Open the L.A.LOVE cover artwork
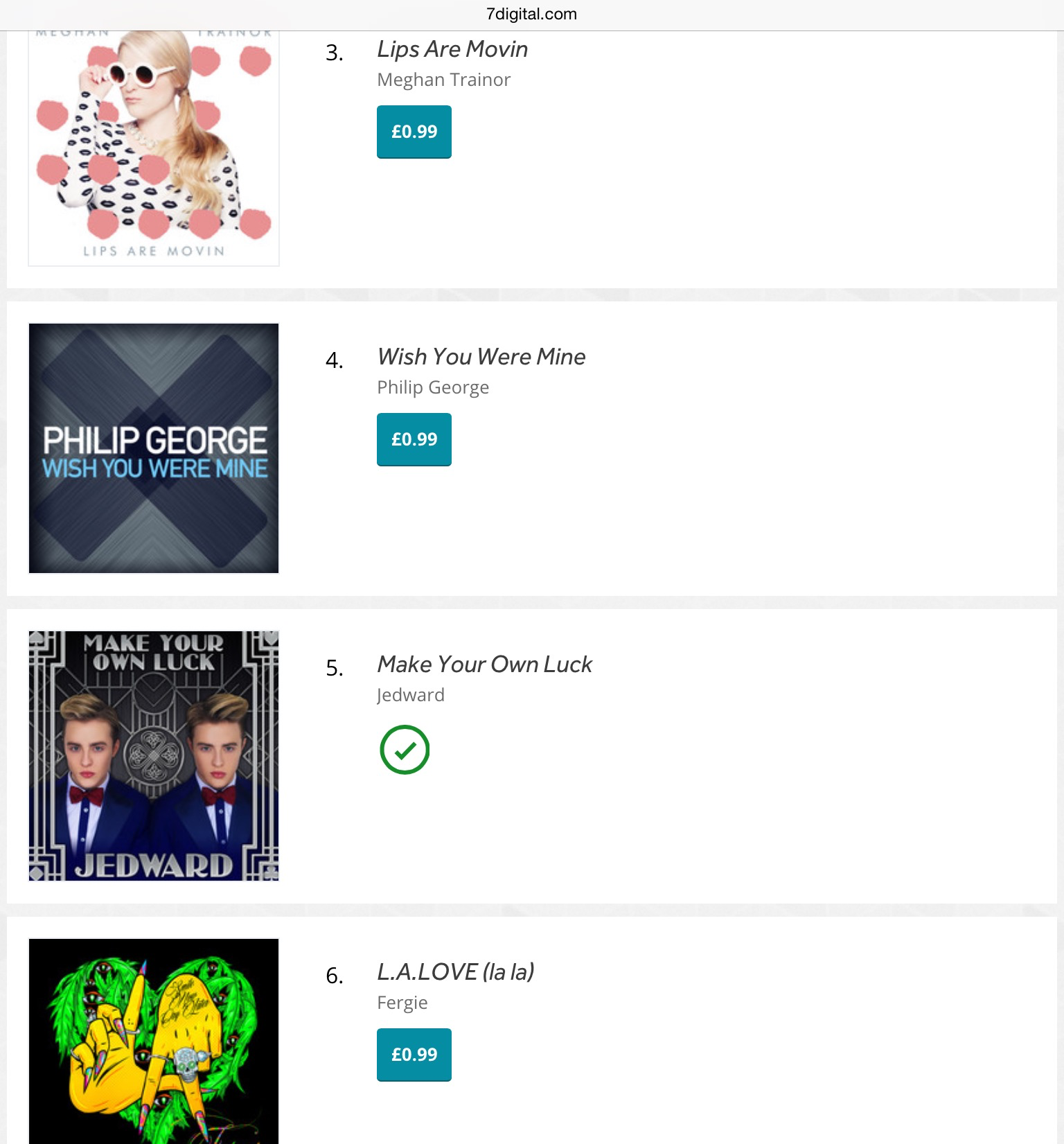 pos(154,1041)
